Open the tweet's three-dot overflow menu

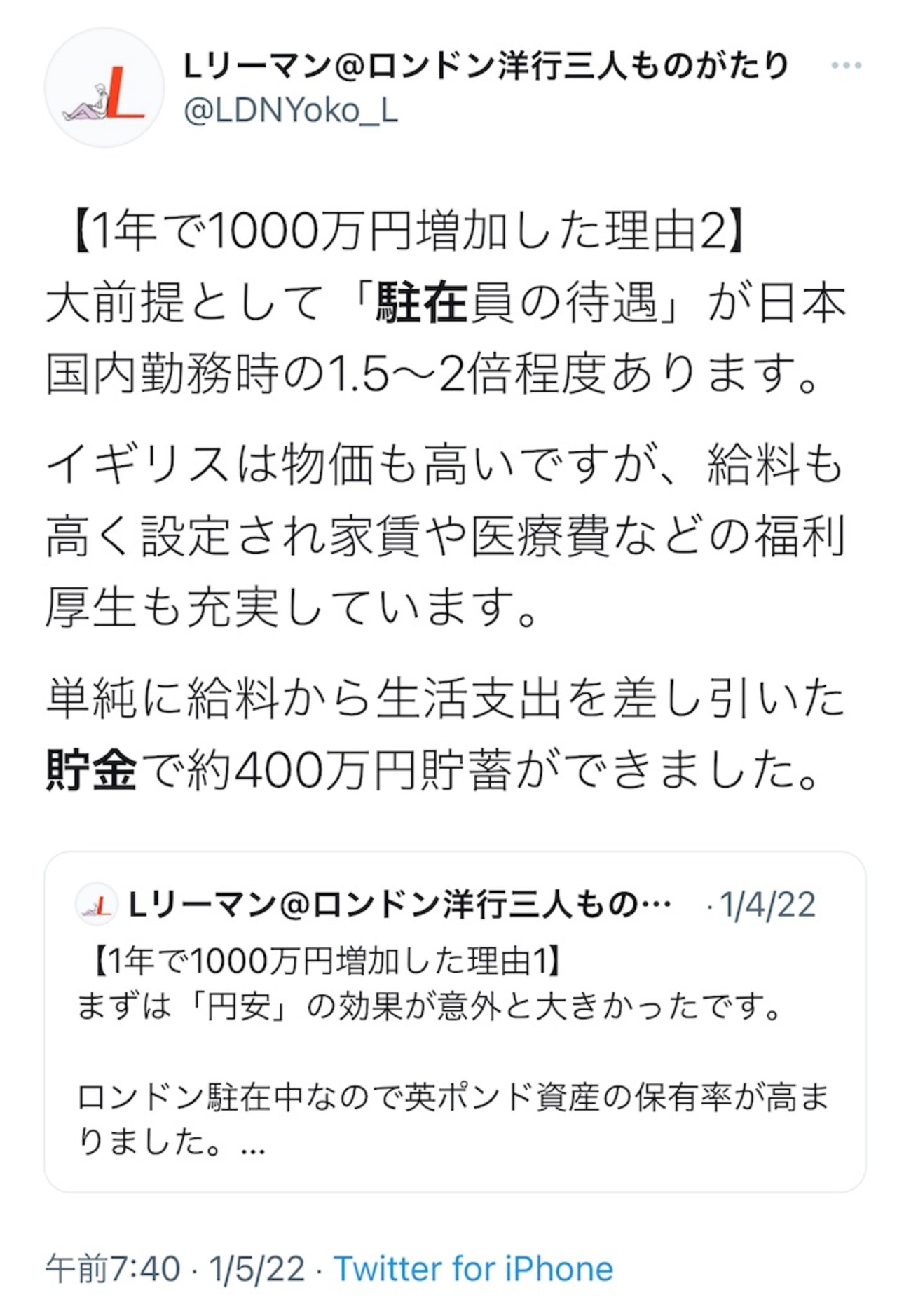[846, 66]
